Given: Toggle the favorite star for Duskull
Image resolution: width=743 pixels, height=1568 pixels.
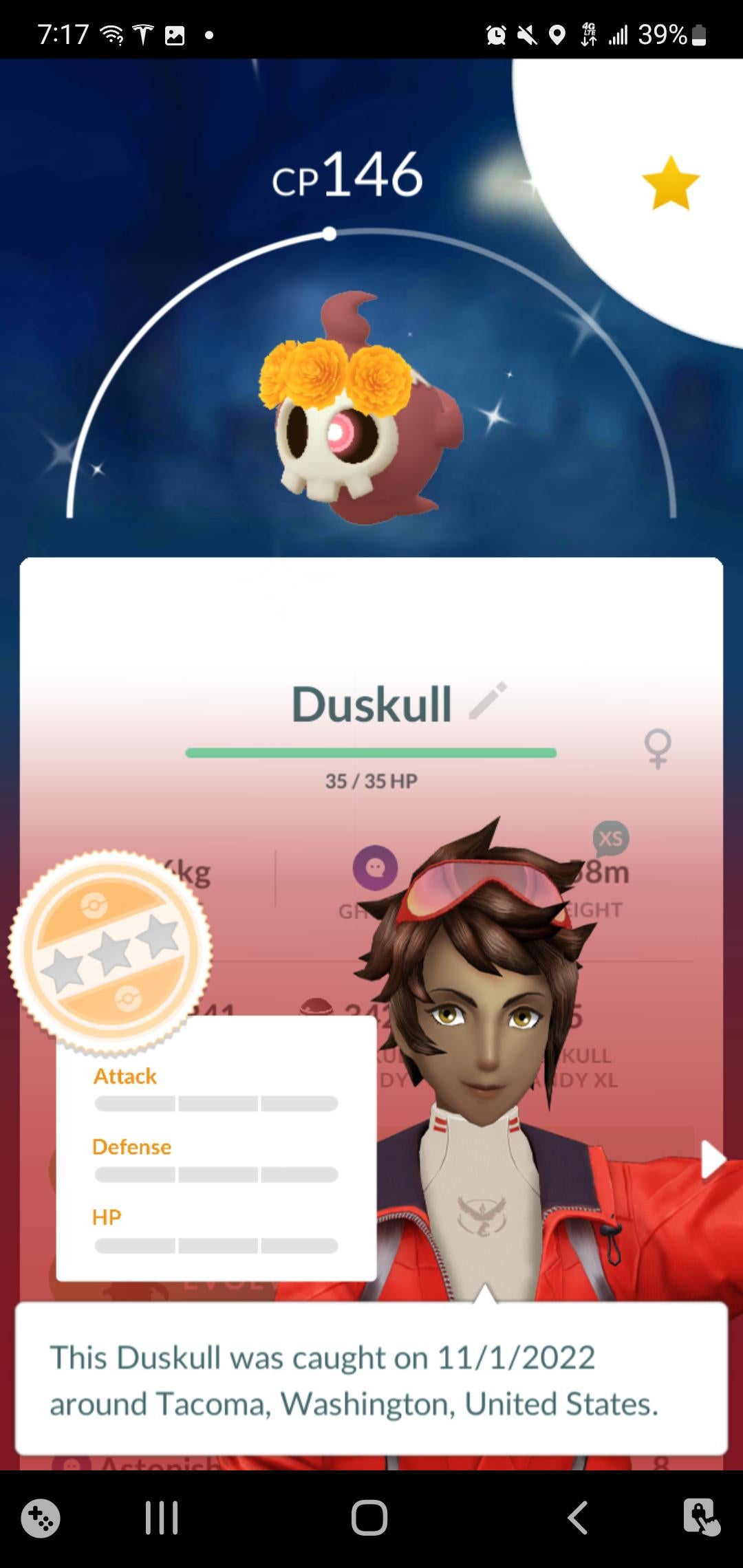Looking at the screenshot, I should click(x=670, y=183).
